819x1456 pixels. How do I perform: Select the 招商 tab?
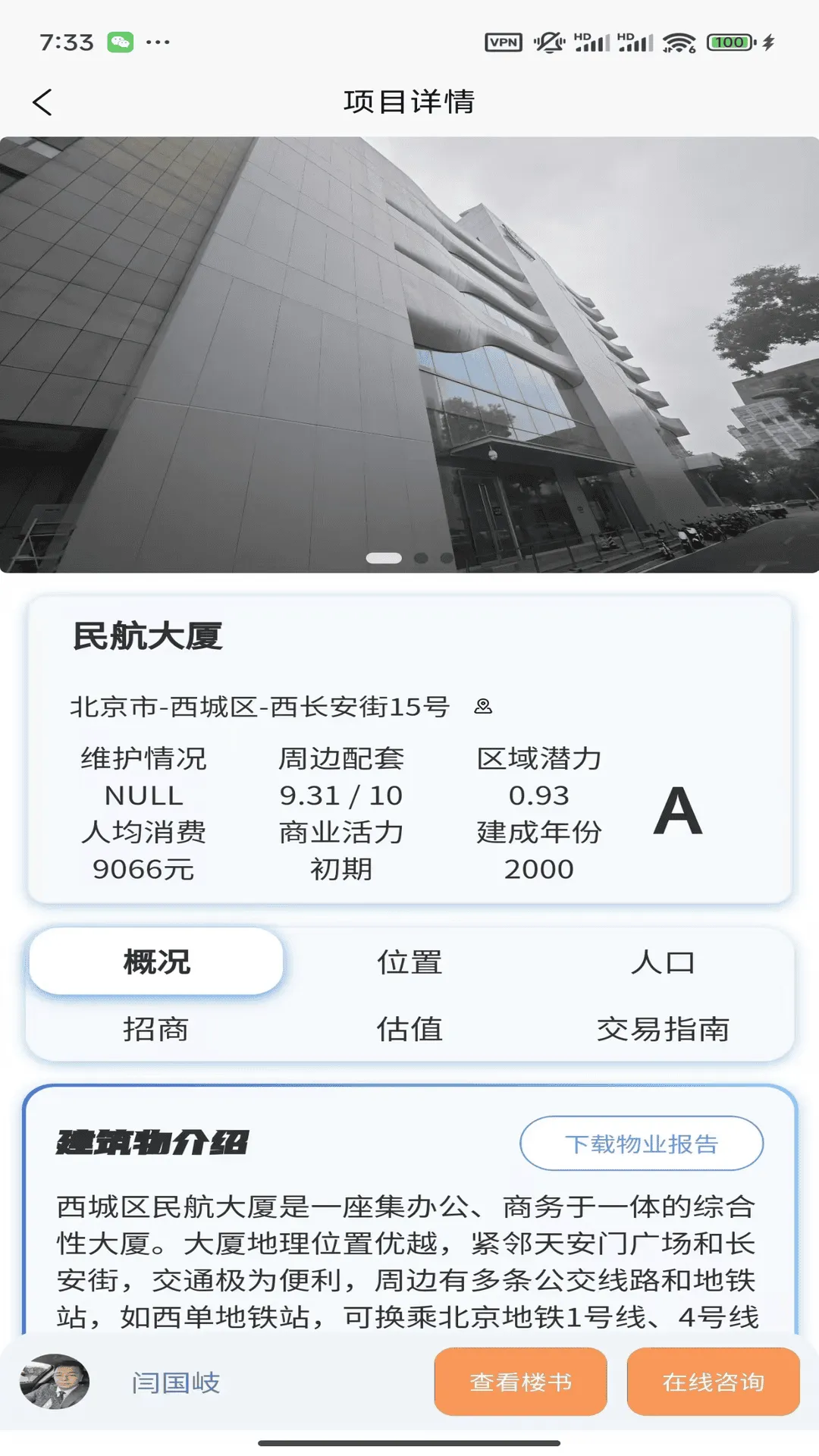[155, 1029]
